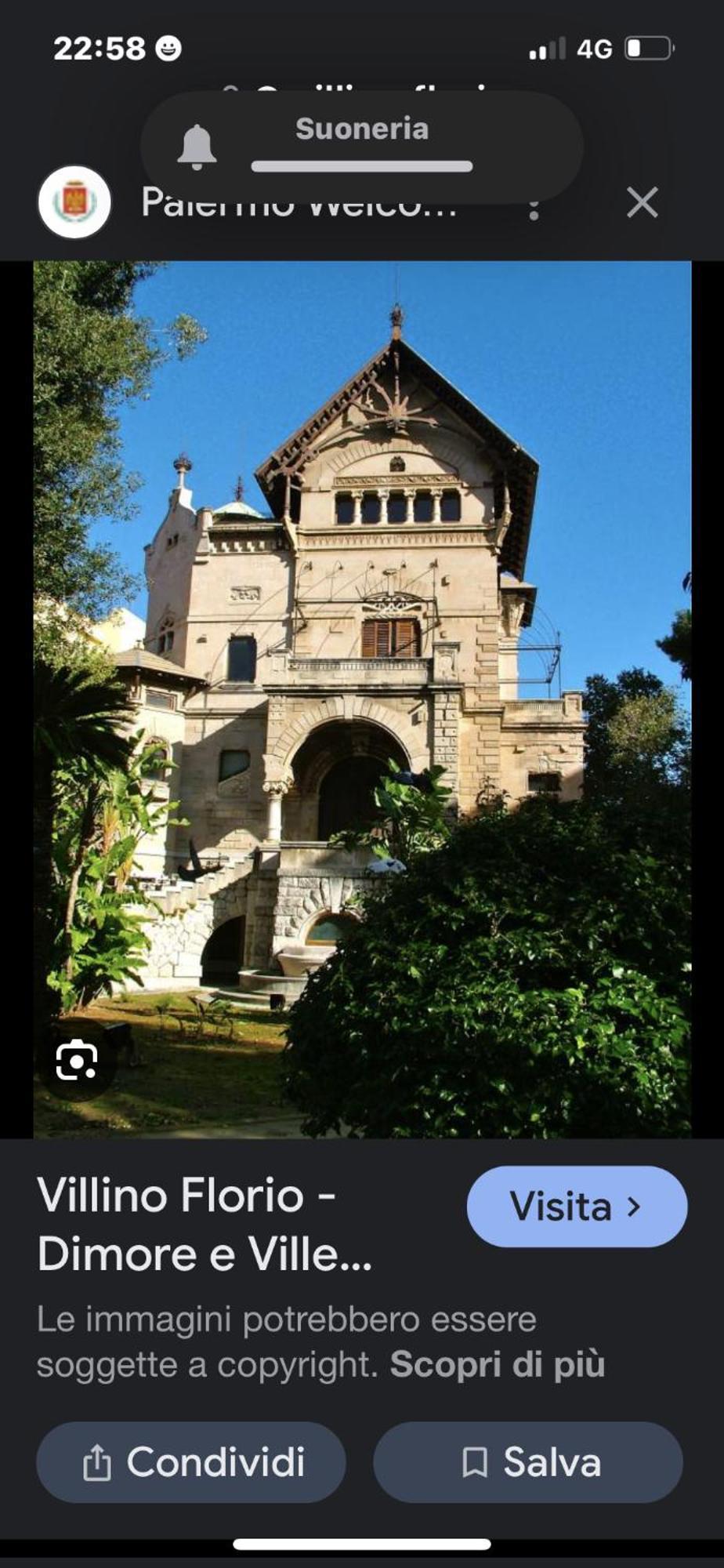Tap Visita to open the website
This screenshot has height=1568, width=724.
click(x=577, y=1207)
